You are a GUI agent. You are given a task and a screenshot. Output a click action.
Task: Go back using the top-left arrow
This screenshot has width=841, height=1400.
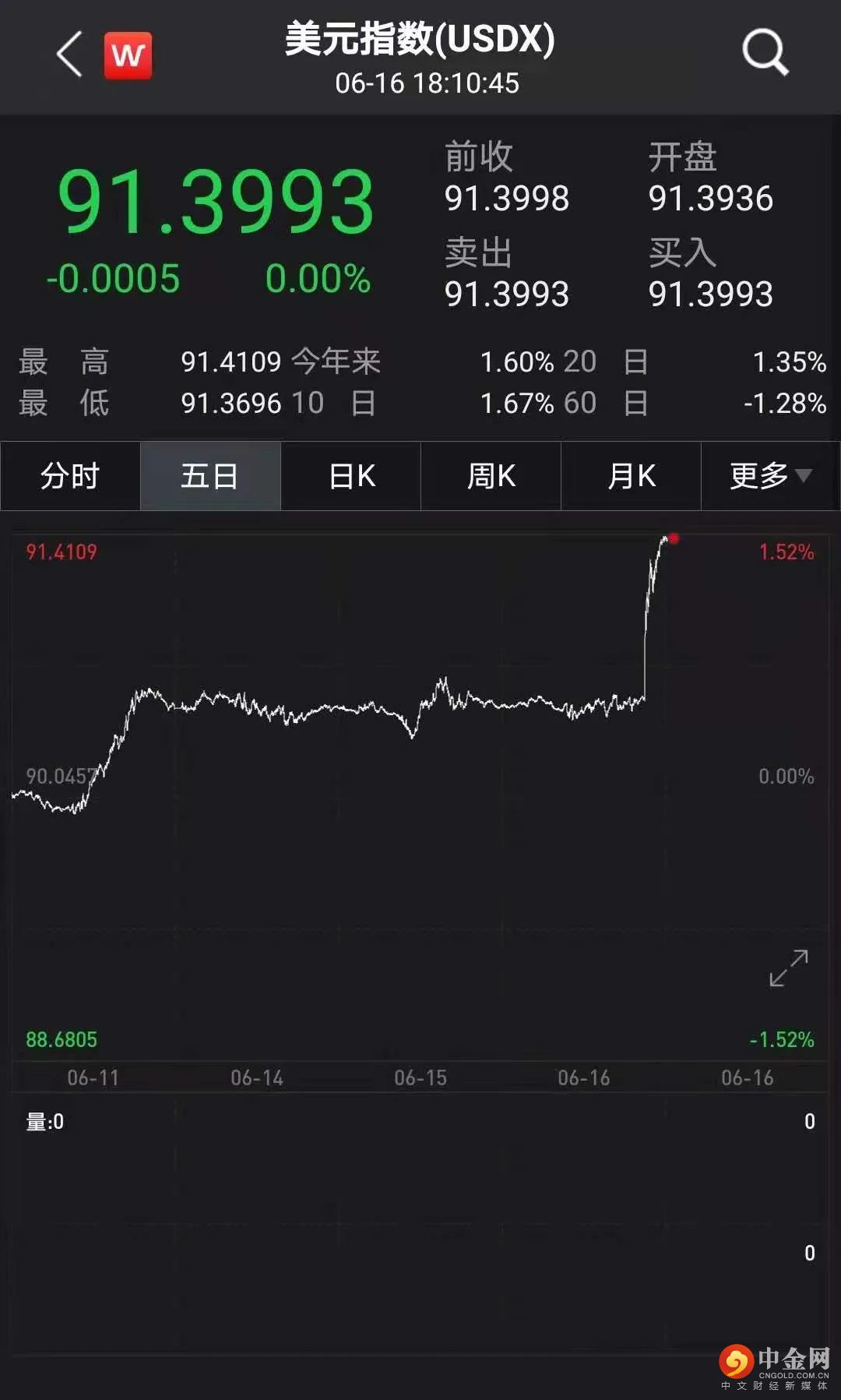click(x=70, y=55)
